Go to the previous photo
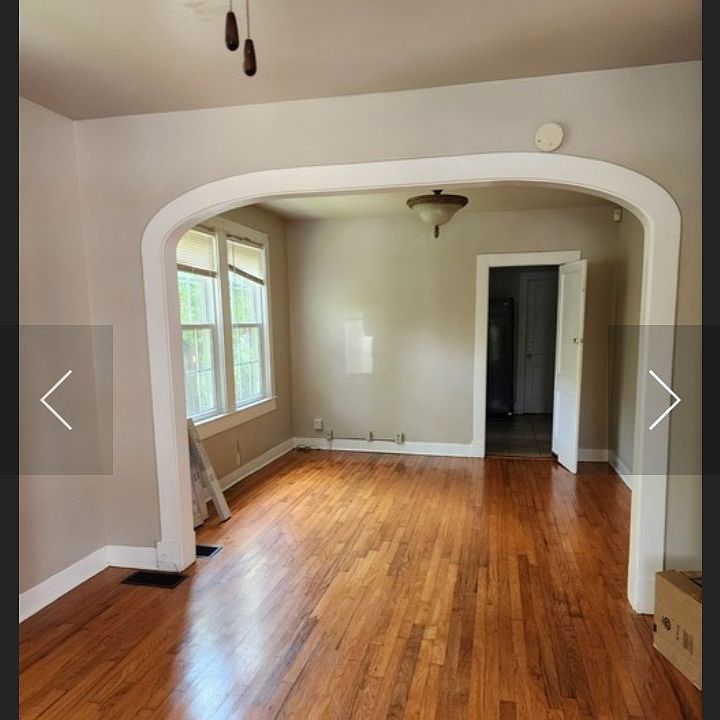 [x=56, y=400]
